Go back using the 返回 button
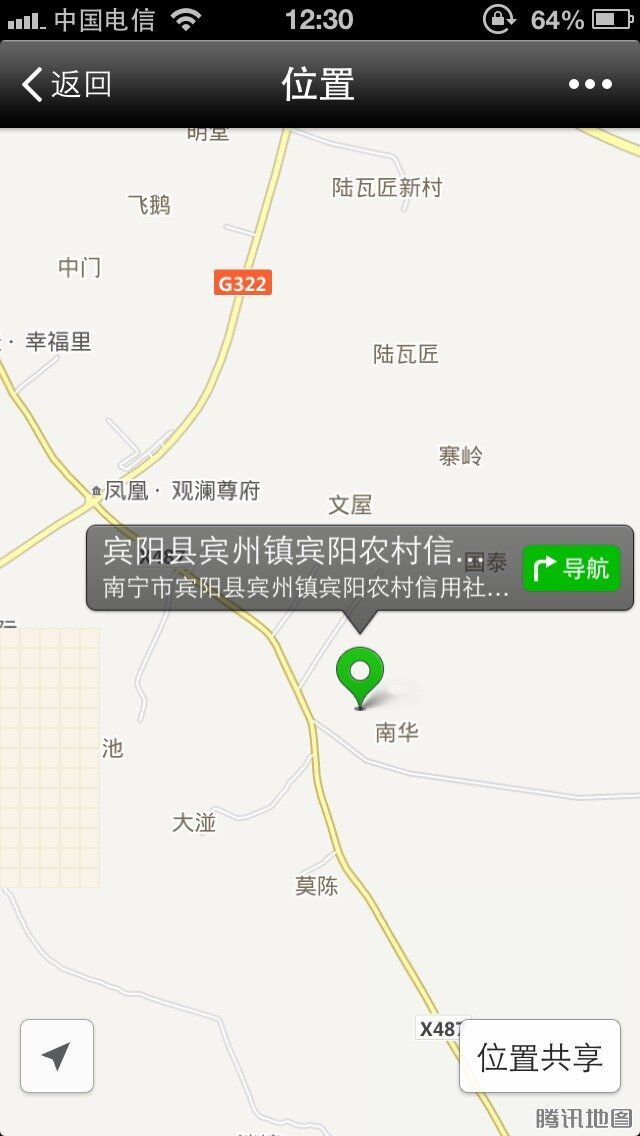This screenshot has height=1136, width=640. (66, 84)
